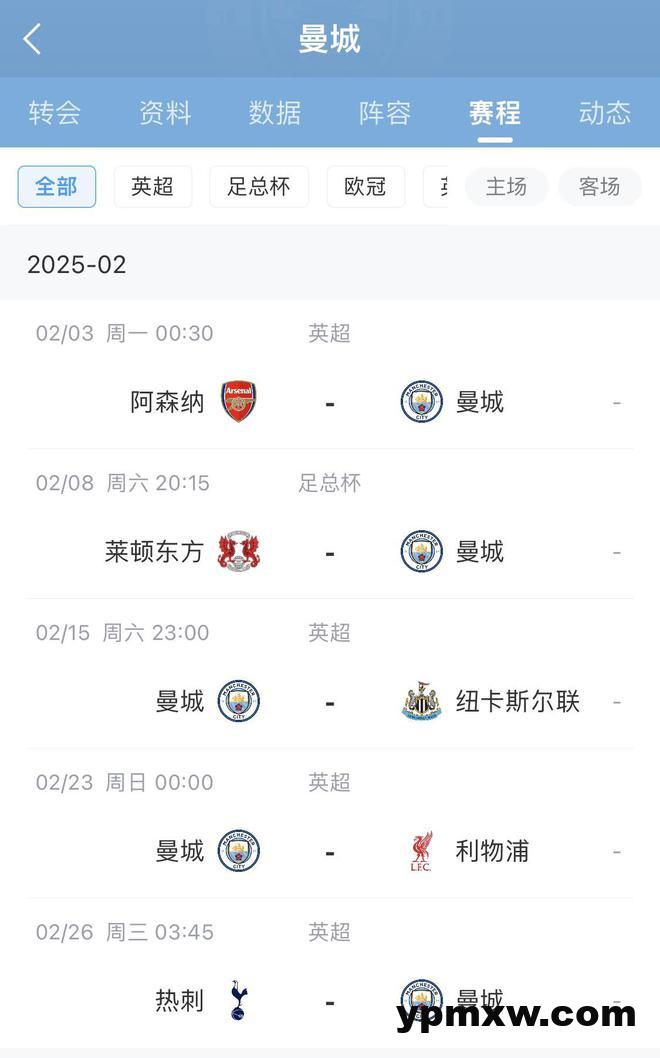This screenshot has width=660, height=1058.
Task: Open the 动态 tab
Action: pyautogui.click(x=604, y=112)
